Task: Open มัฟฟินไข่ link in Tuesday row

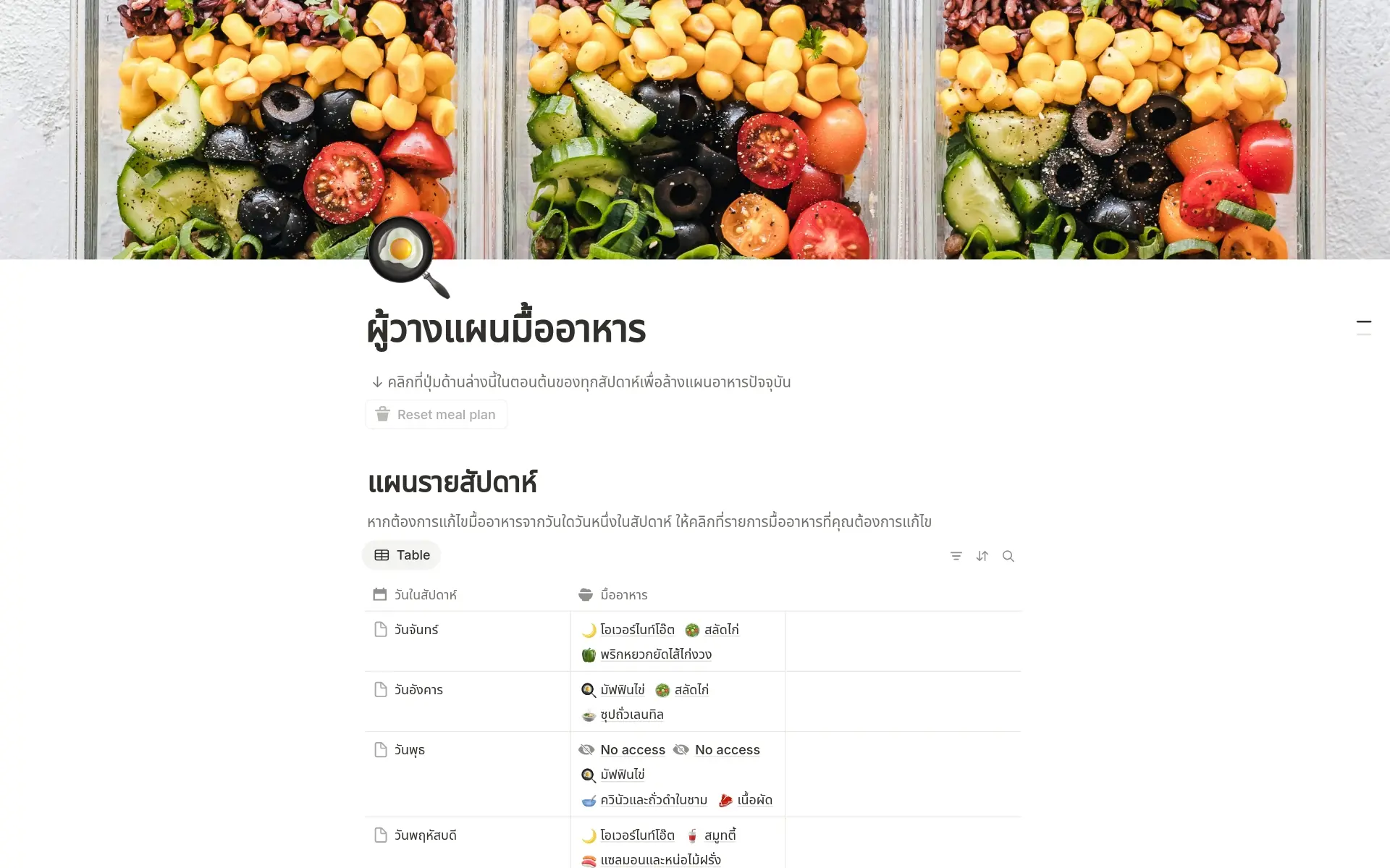Action: [622, 690]
